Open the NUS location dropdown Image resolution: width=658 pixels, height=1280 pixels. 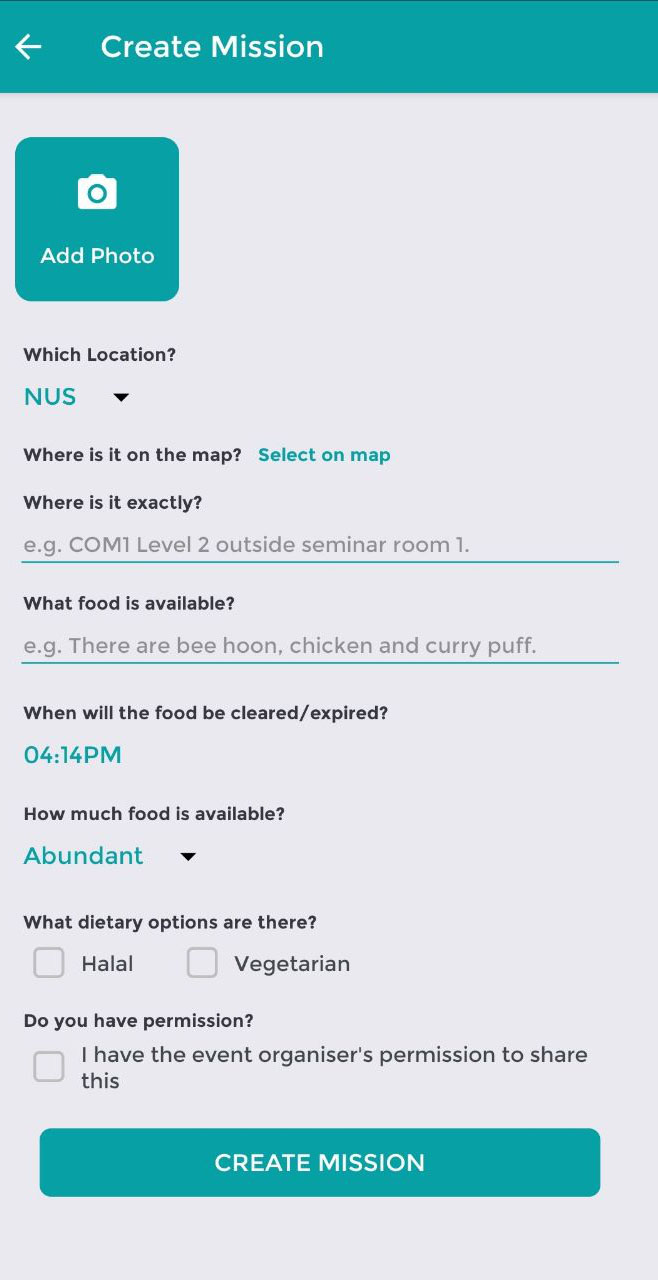point(77,397)
